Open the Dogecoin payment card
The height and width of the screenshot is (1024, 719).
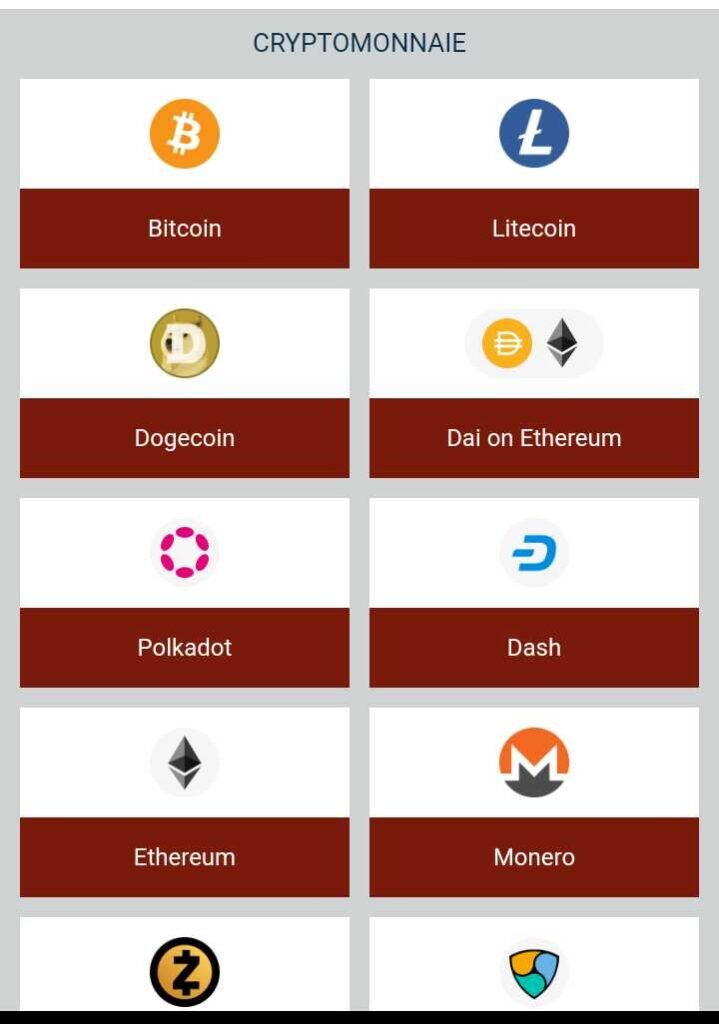(x=184, y=437)
